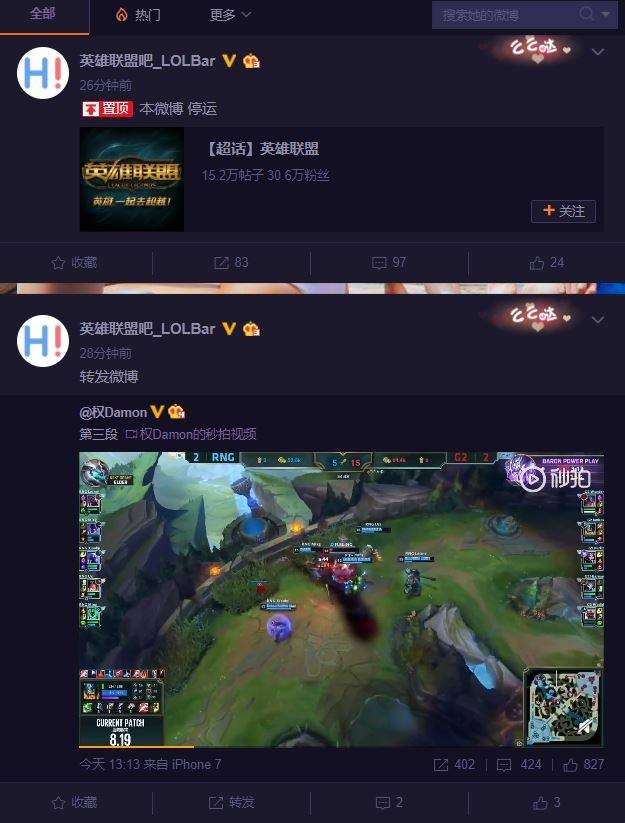Like the original post with 827 likes
This screenshot has width=625, height=823.
click(x=583, y=764)
